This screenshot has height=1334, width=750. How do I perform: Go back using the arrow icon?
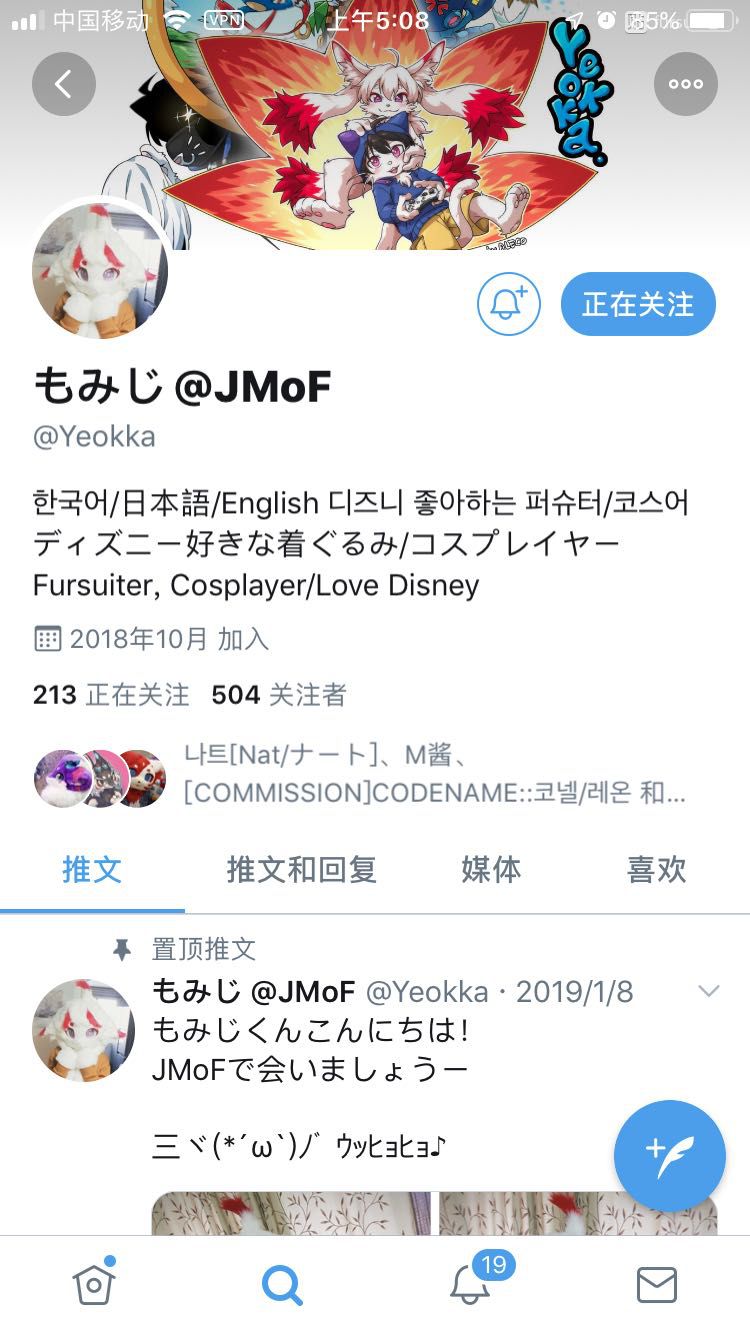point(64,84)
